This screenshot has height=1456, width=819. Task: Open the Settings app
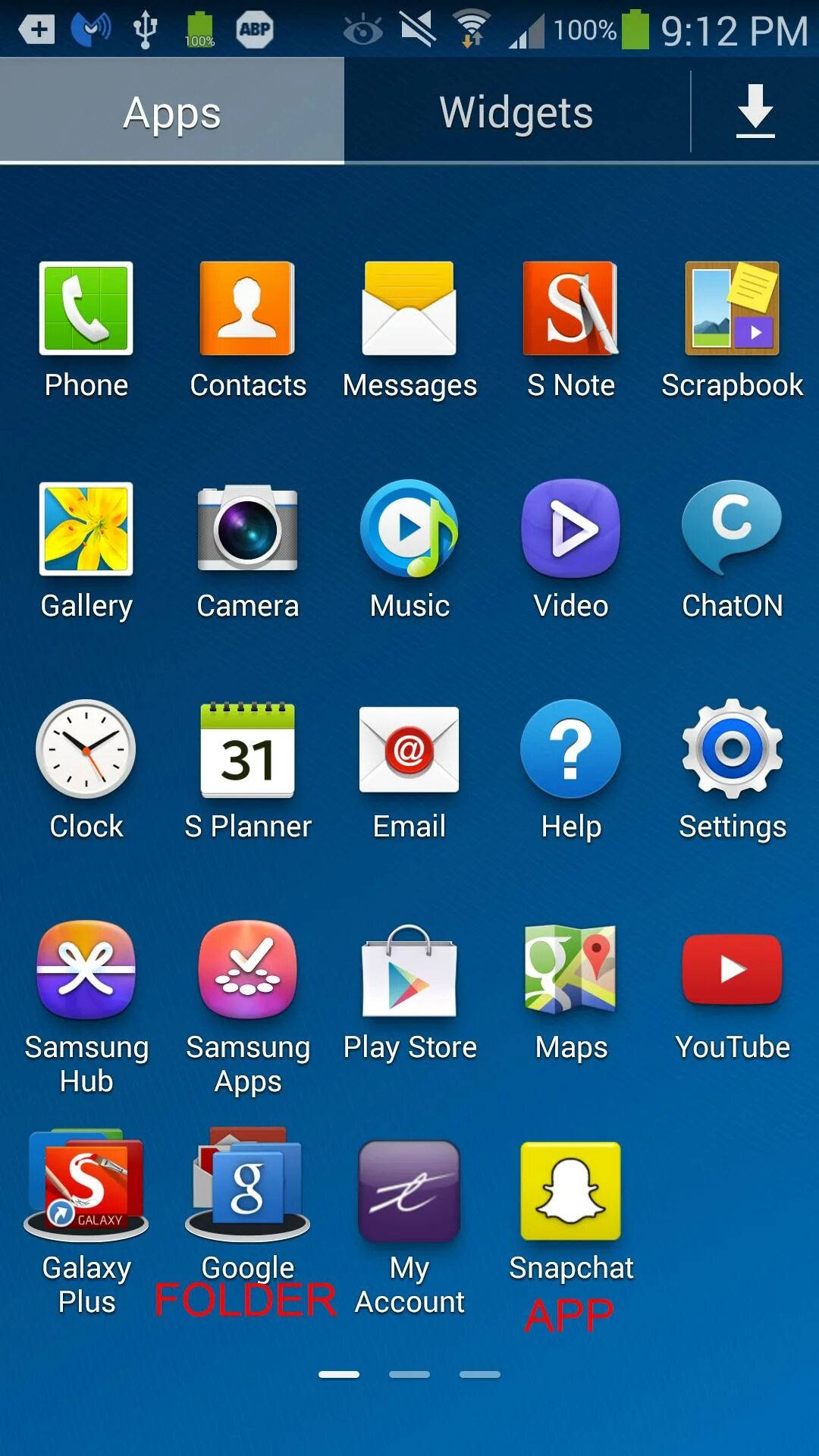coord(732,750)
